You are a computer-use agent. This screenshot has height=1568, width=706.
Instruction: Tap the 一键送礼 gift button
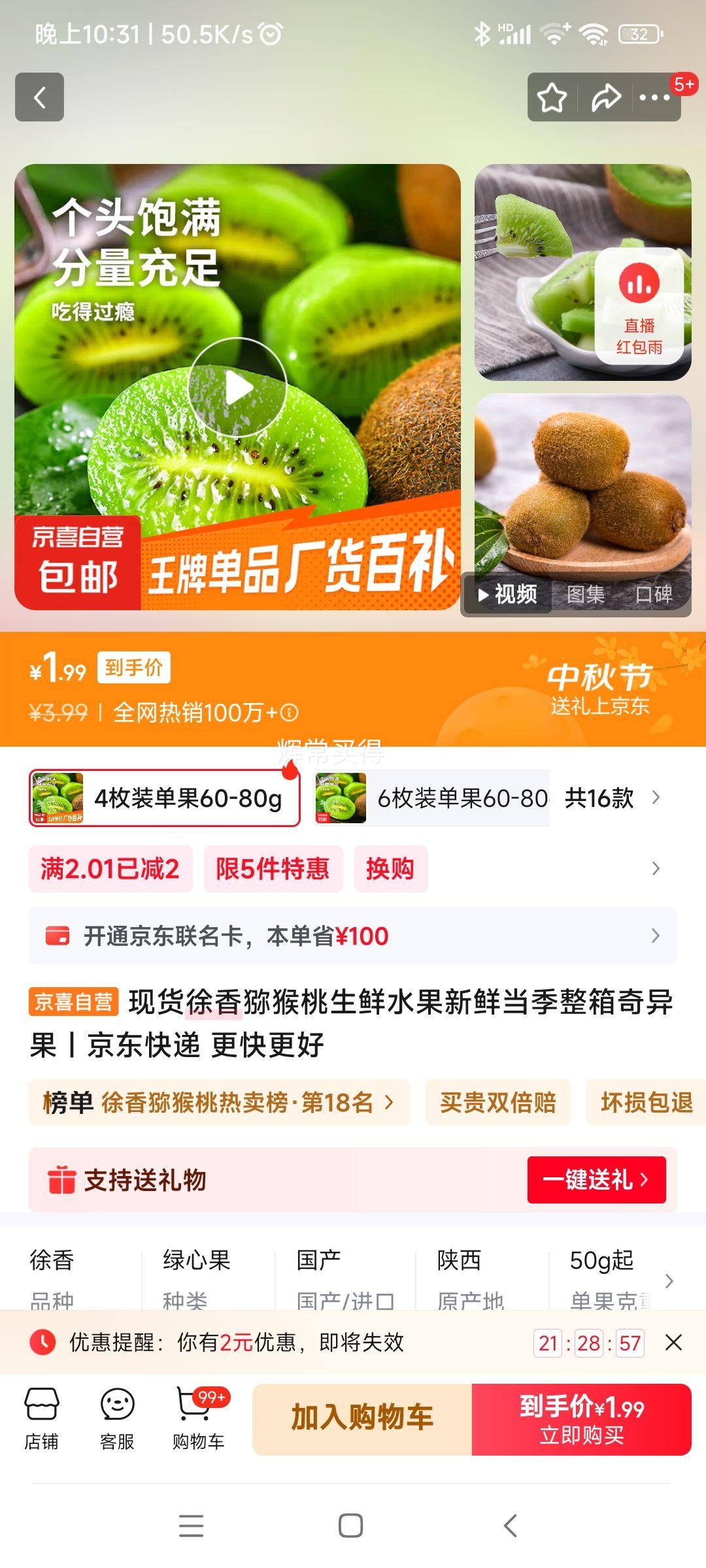[x=596, y=1180]
